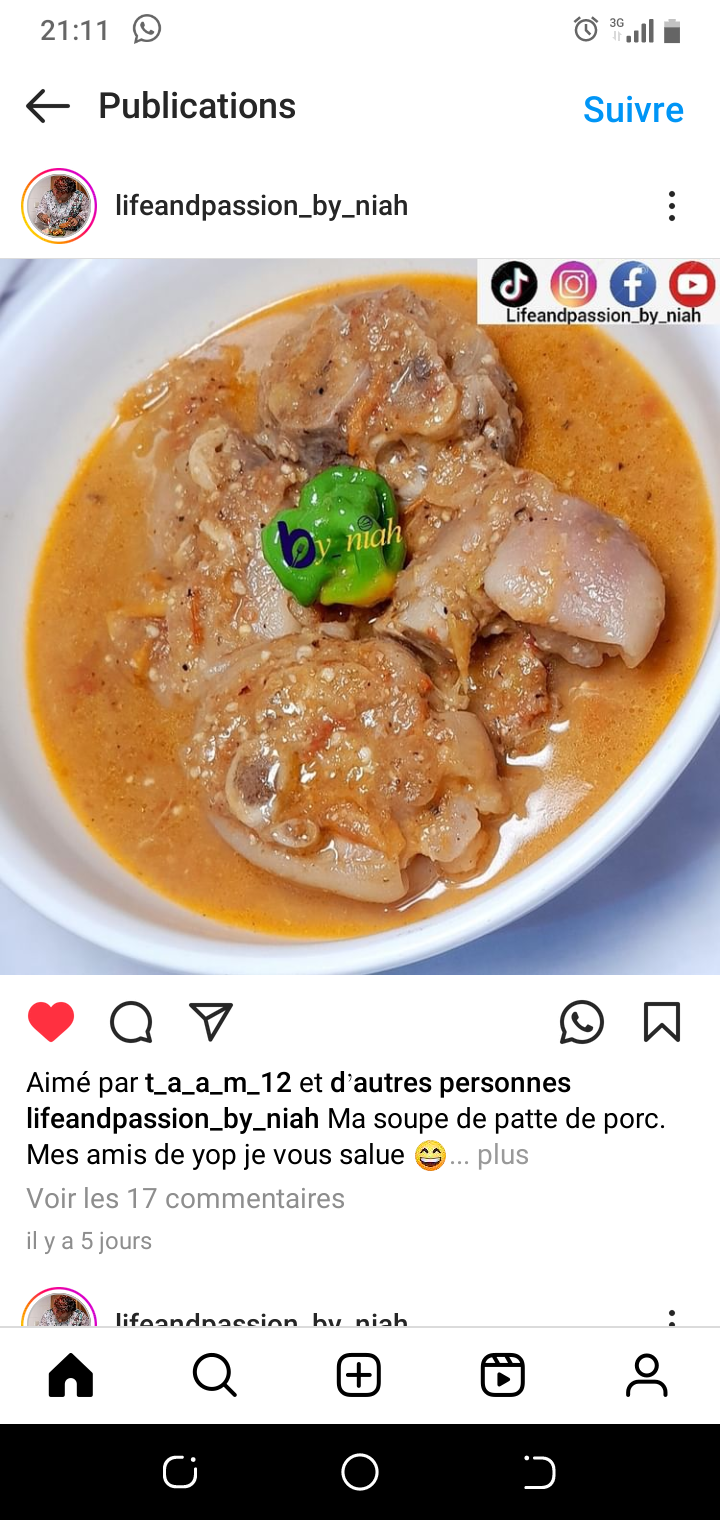Follow this account with Suivre
The image size is (720, 1520).
tap(633, 109)
